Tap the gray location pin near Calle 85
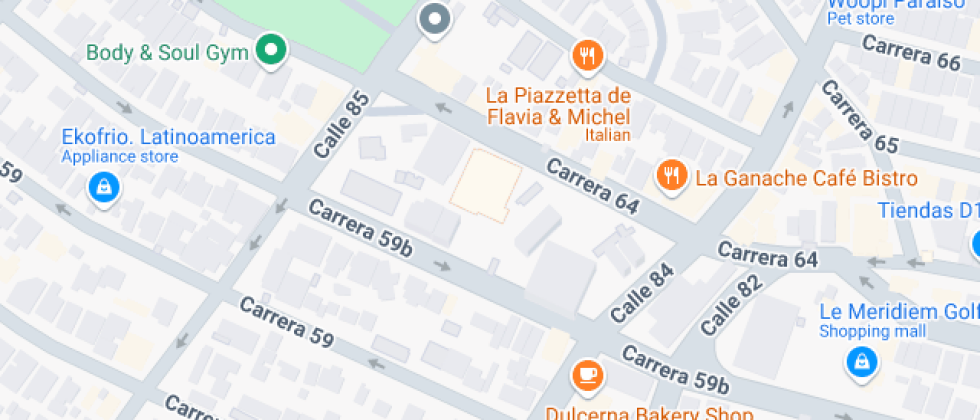 click(435, 21)
